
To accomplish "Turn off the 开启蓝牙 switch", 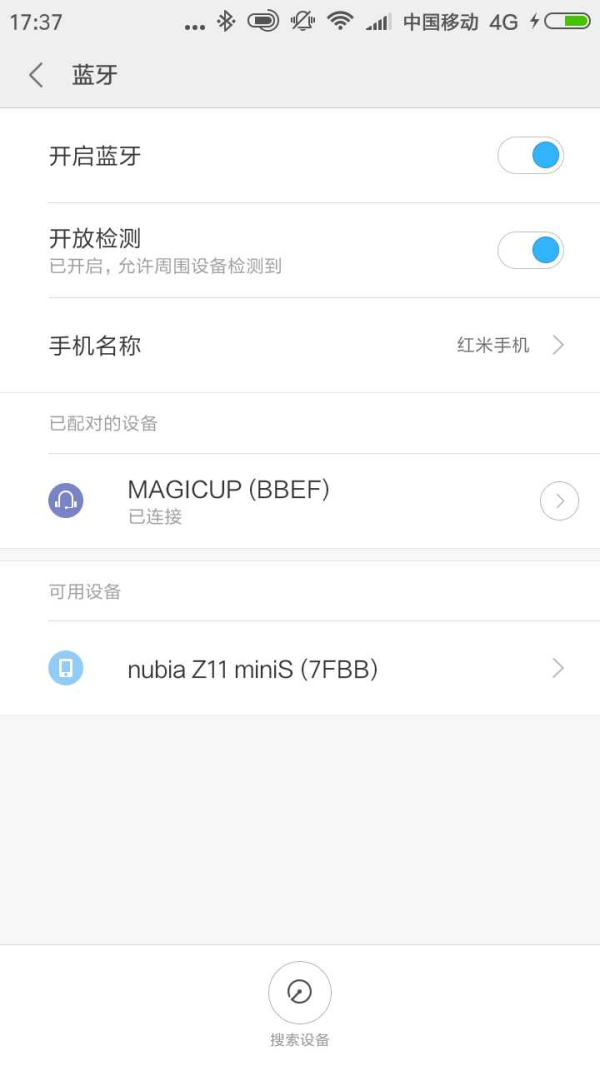I will (x=531, y=156).
